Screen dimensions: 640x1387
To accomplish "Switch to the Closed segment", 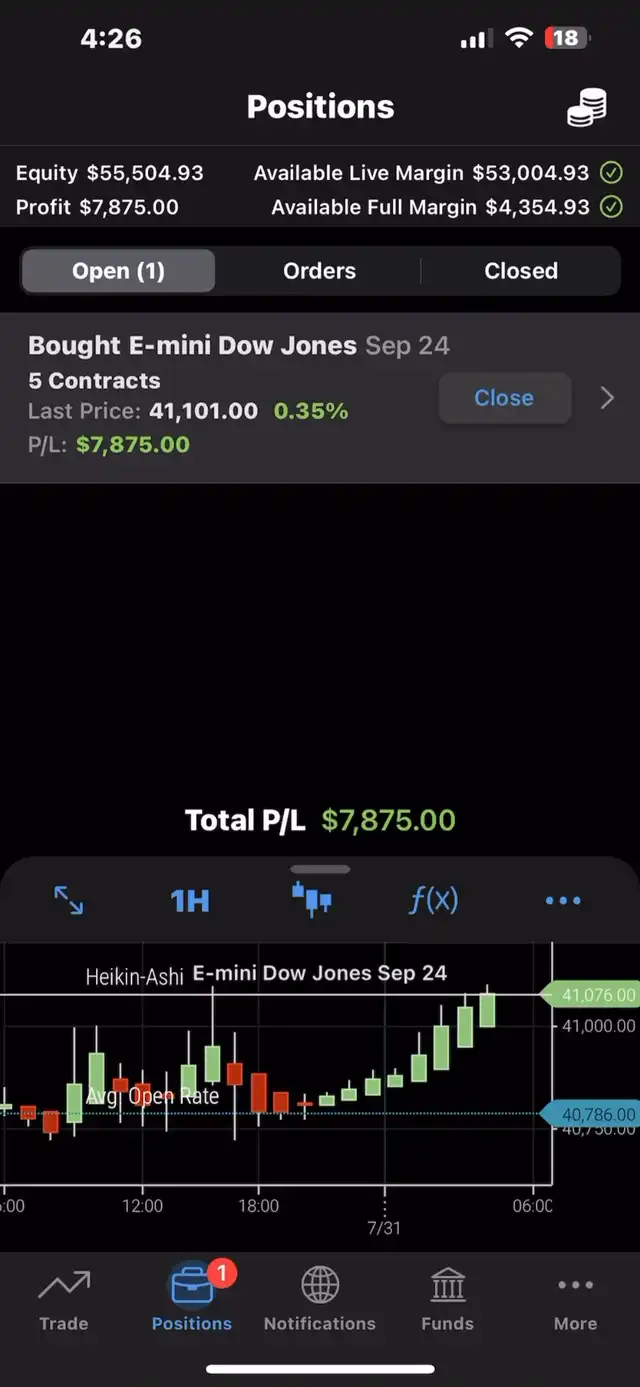I will [521, 271].
